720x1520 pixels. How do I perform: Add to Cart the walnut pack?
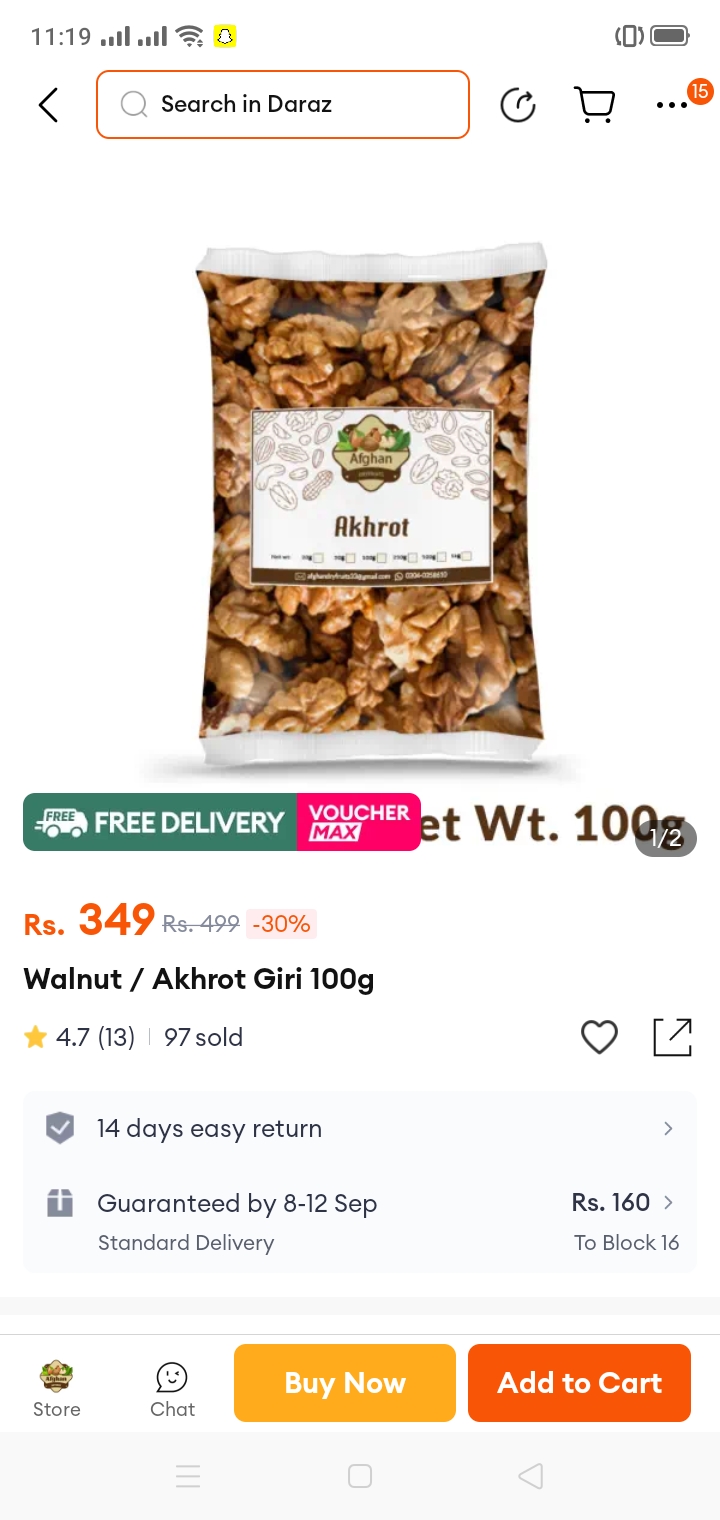point(579,1383)
